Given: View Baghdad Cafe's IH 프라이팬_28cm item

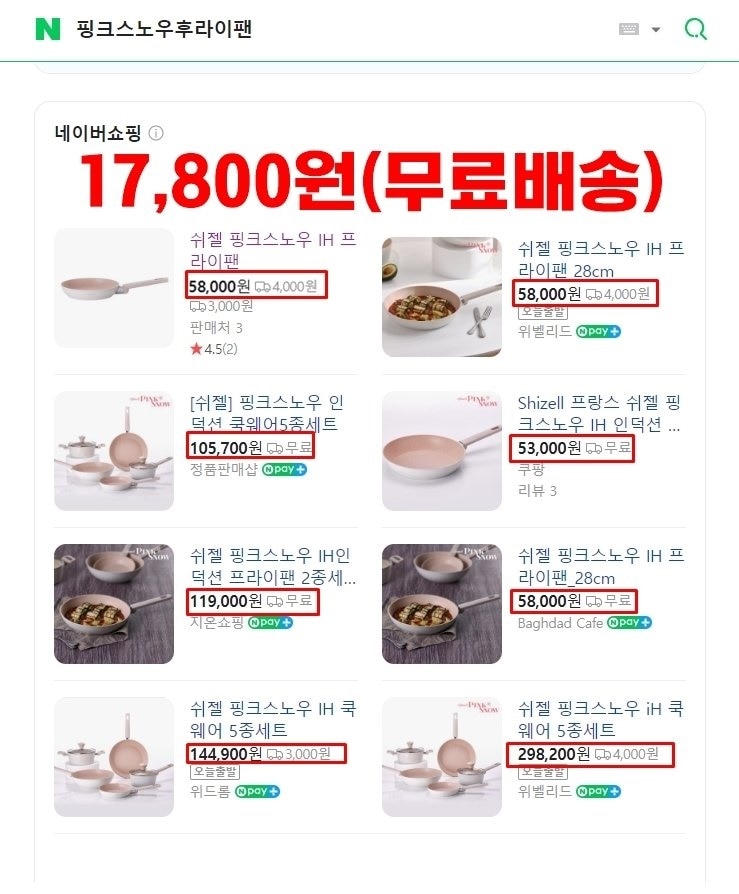Looking at the screenshot, I should pyautogui.click(x=600, y=567).
